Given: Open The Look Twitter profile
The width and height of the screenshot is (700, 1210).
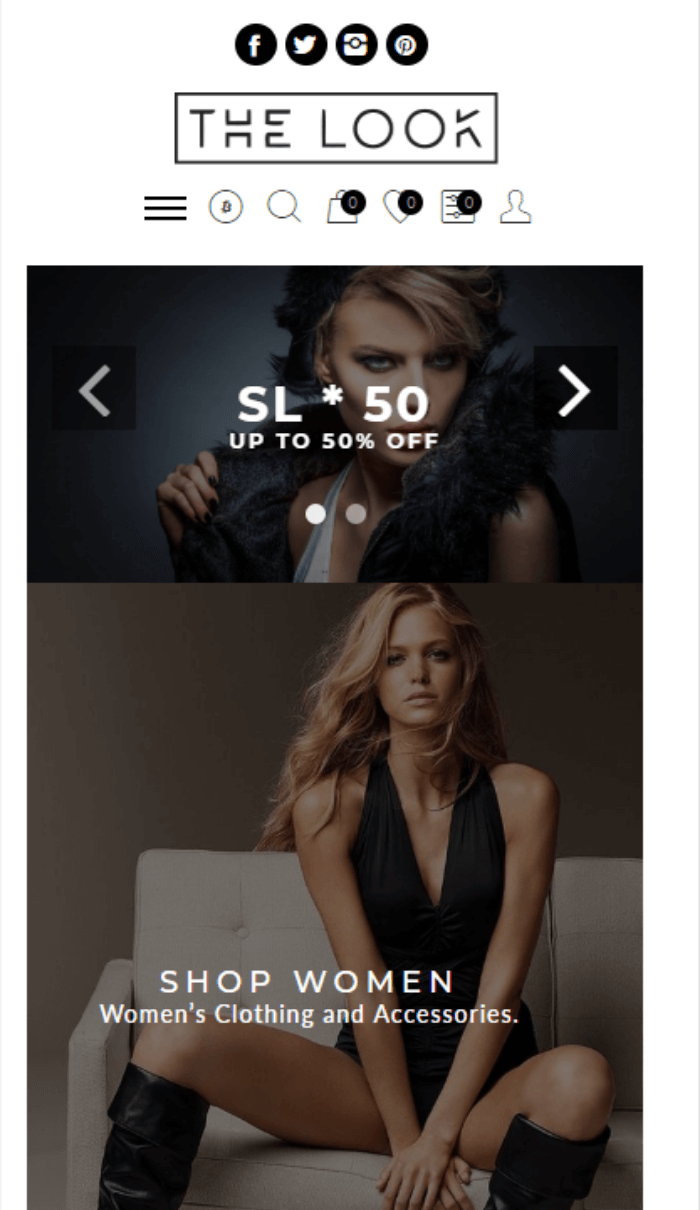Looking at the screenshot, I should [x=306, y=45].
